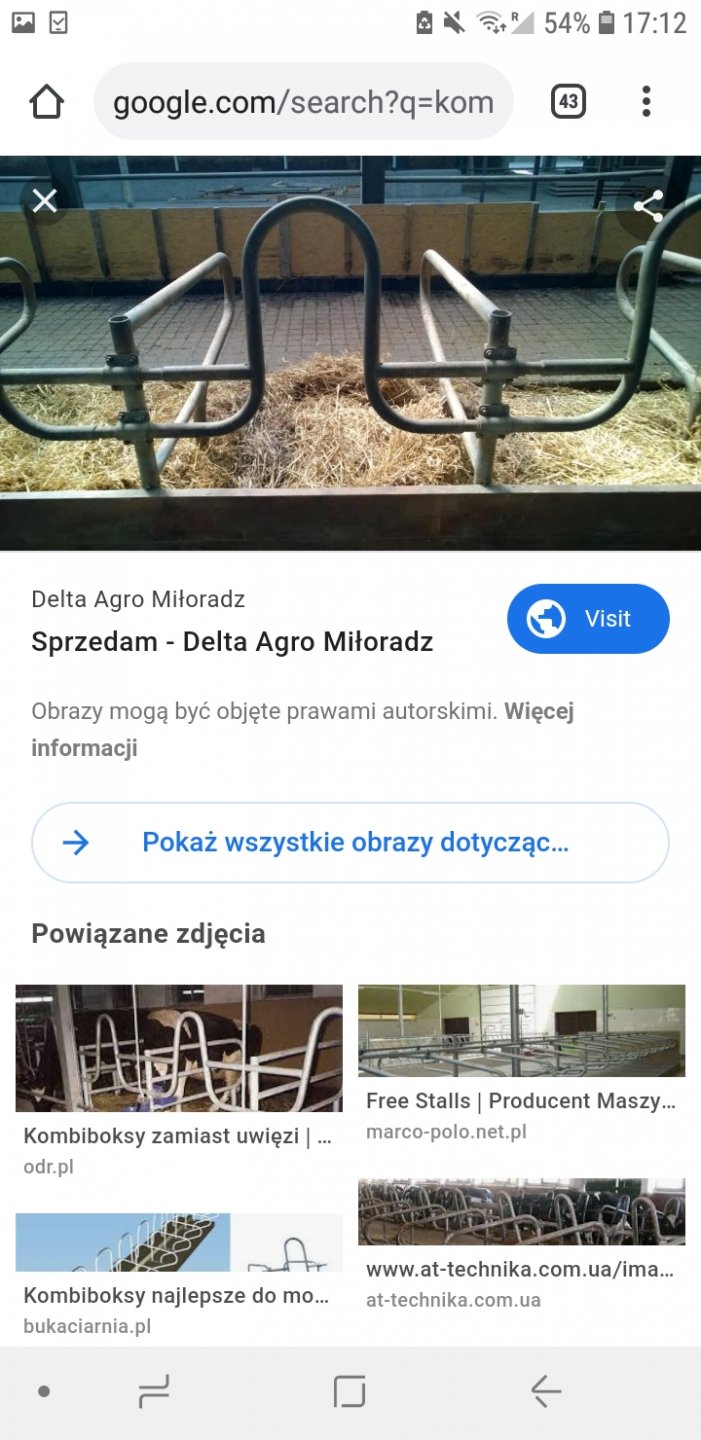Open the Free Stalls image from marco-polo.net.pl
Image resolution: width=701 pixels, height=1440 pixels.
coord(521,1030)
